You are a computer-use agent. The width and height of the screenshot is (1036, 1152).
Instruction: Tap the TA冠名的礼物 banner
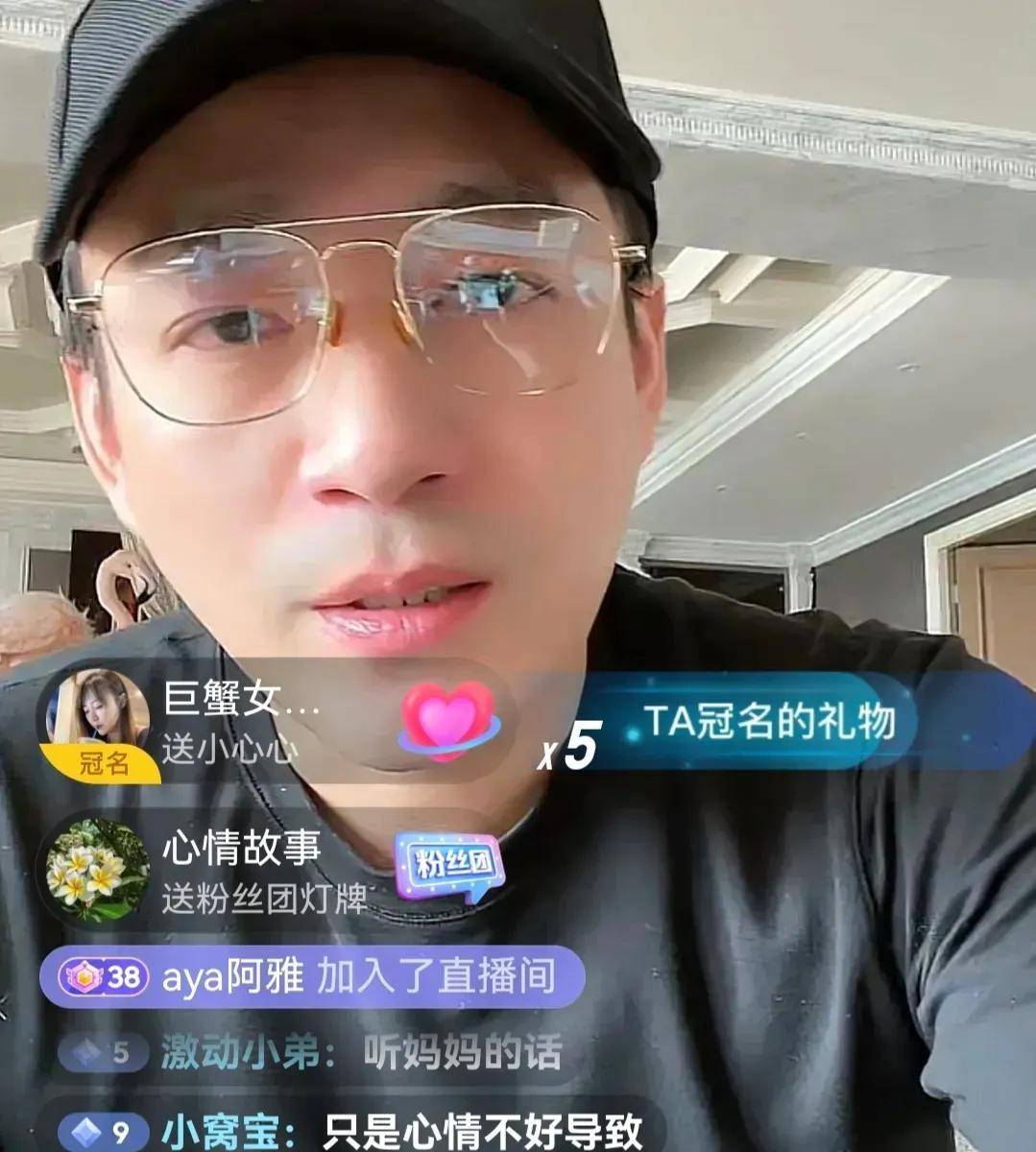768,721
